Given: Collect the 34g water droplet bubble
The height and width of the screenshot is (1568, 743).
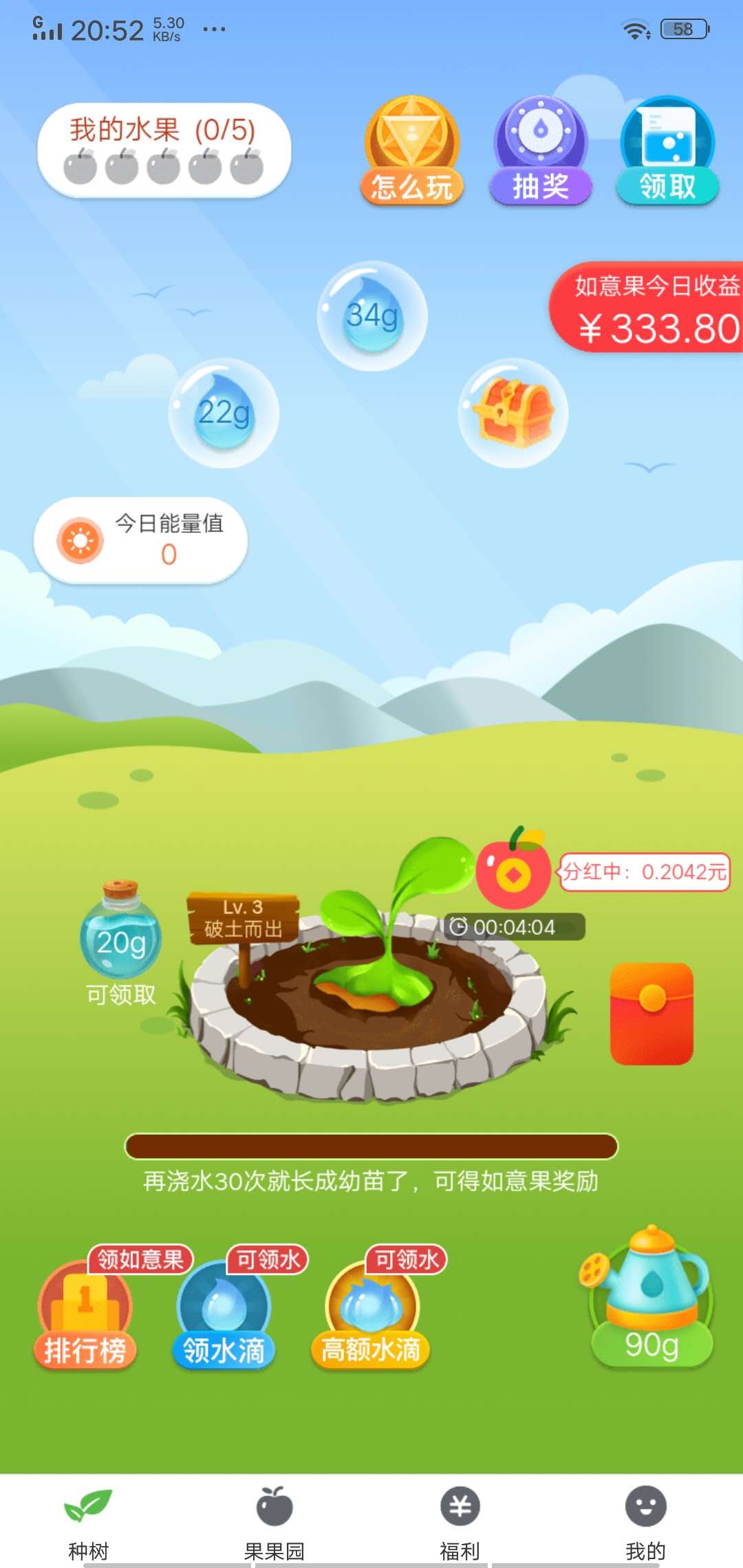Looking at the screenshot, I should 371,316.
